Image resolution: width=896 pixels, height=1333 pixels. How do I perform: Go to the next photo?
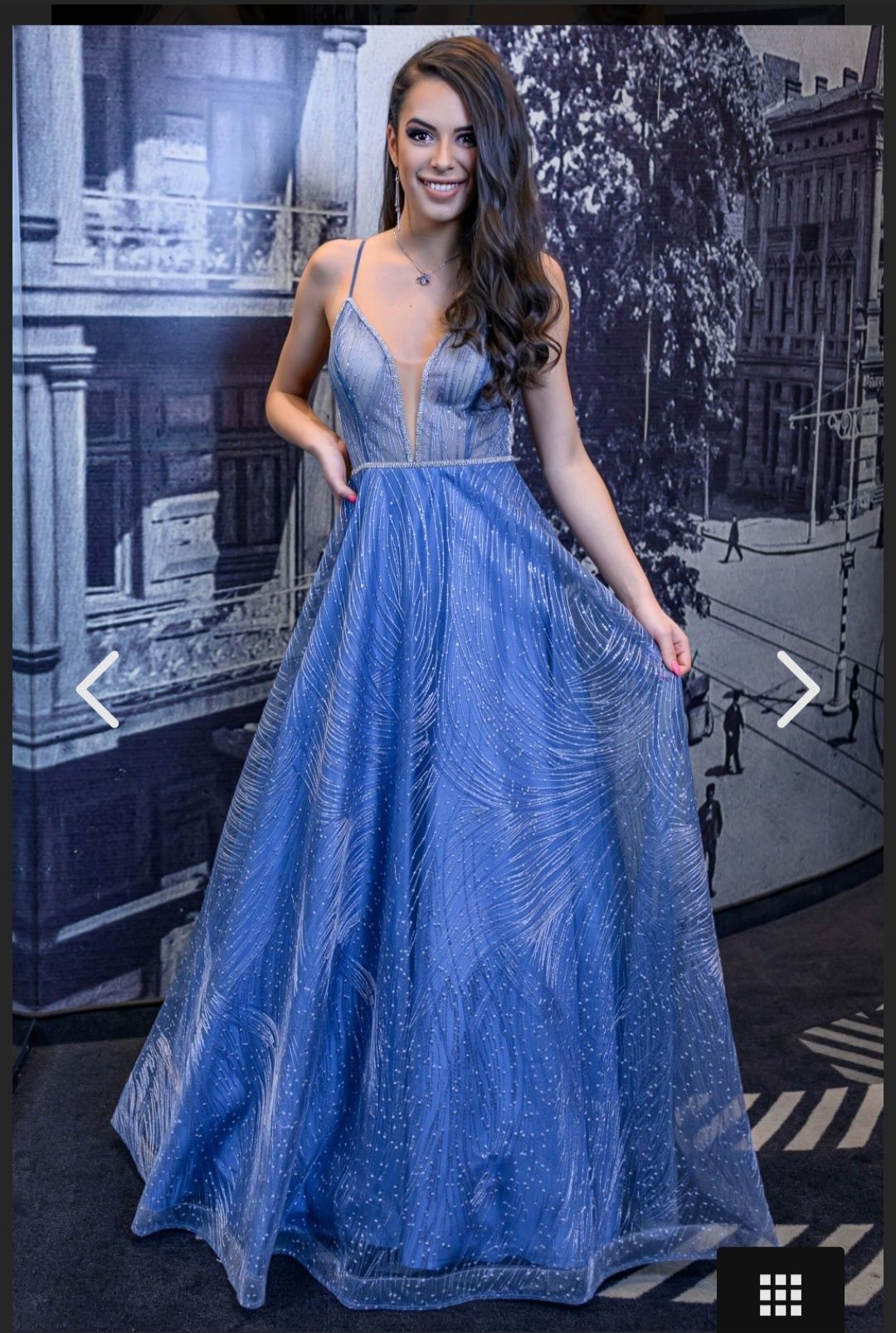(x=797, y=689)
